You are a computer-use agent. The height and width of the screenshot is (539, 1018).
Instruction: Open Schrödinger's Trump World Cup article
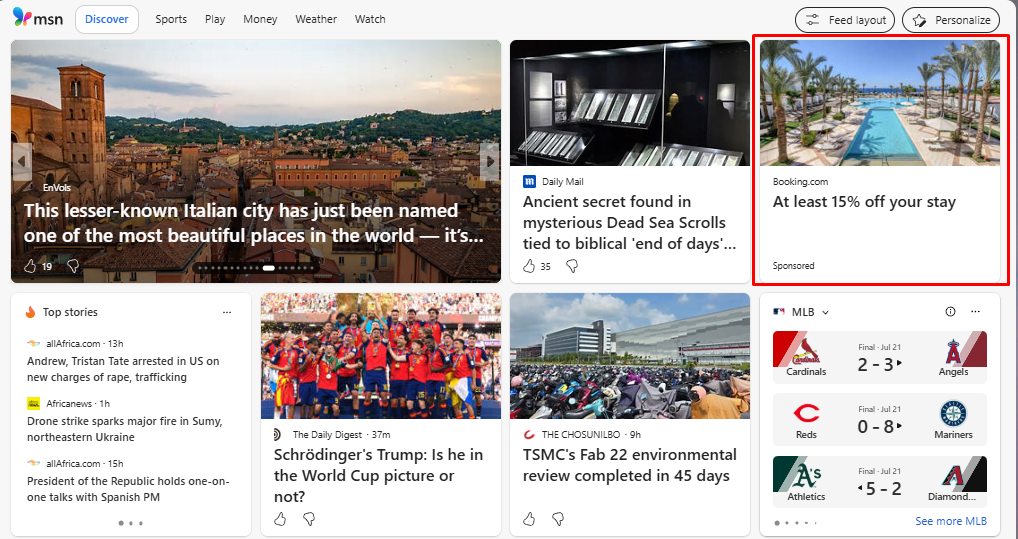tap(379, 475)
